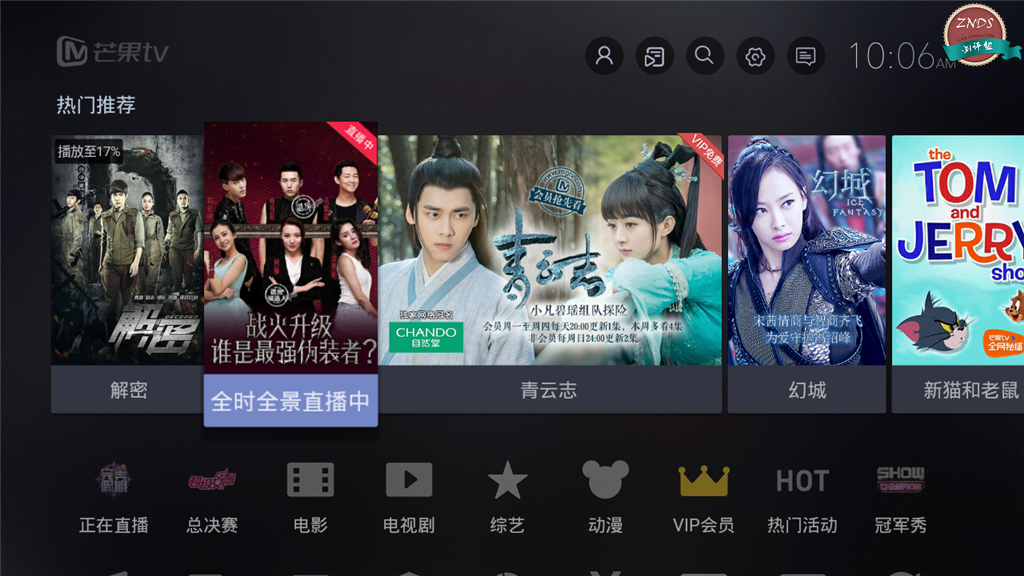The width and height of the screenshot is (1024, 576).
Task: Open the settings gear icon
Action: pos(756,56)
